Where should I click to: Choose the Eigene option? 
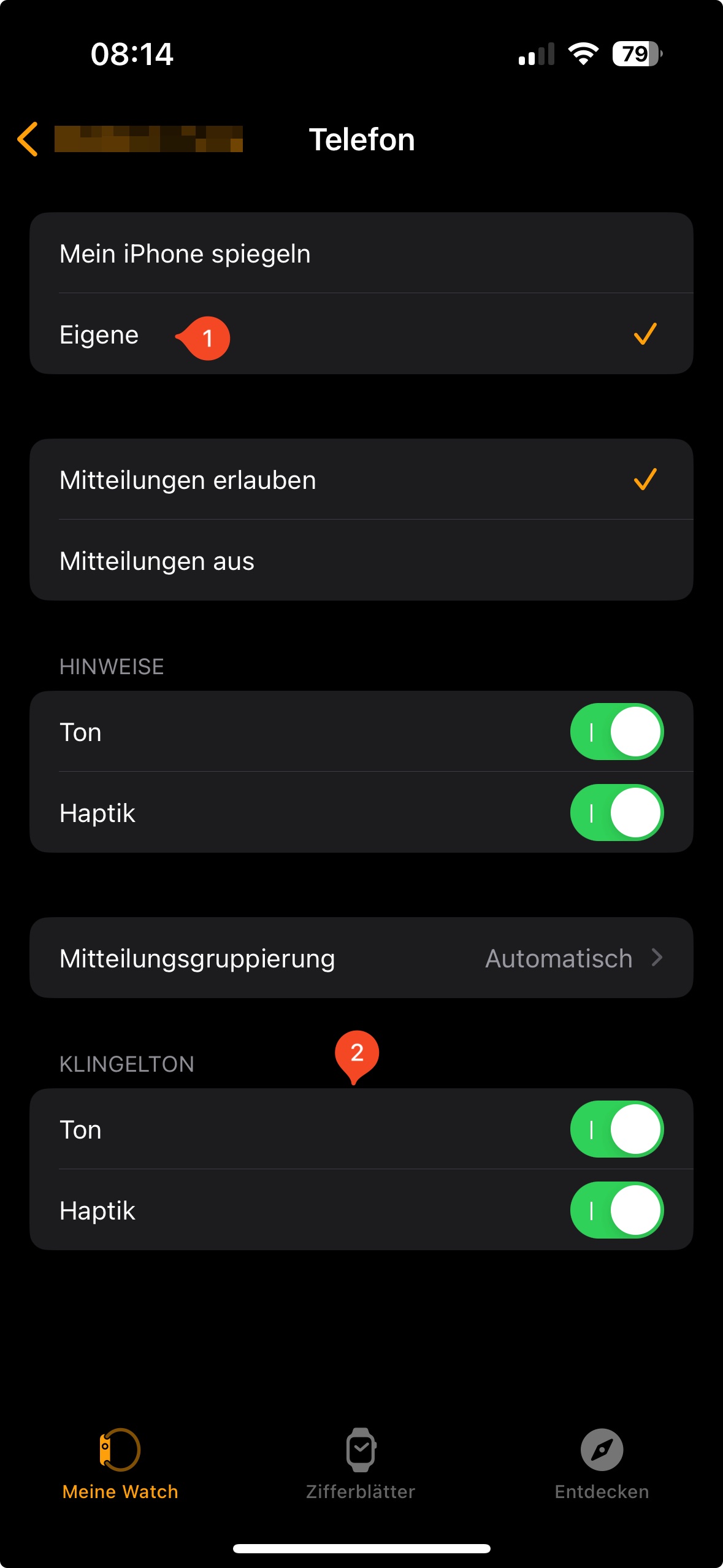point(361,334)
